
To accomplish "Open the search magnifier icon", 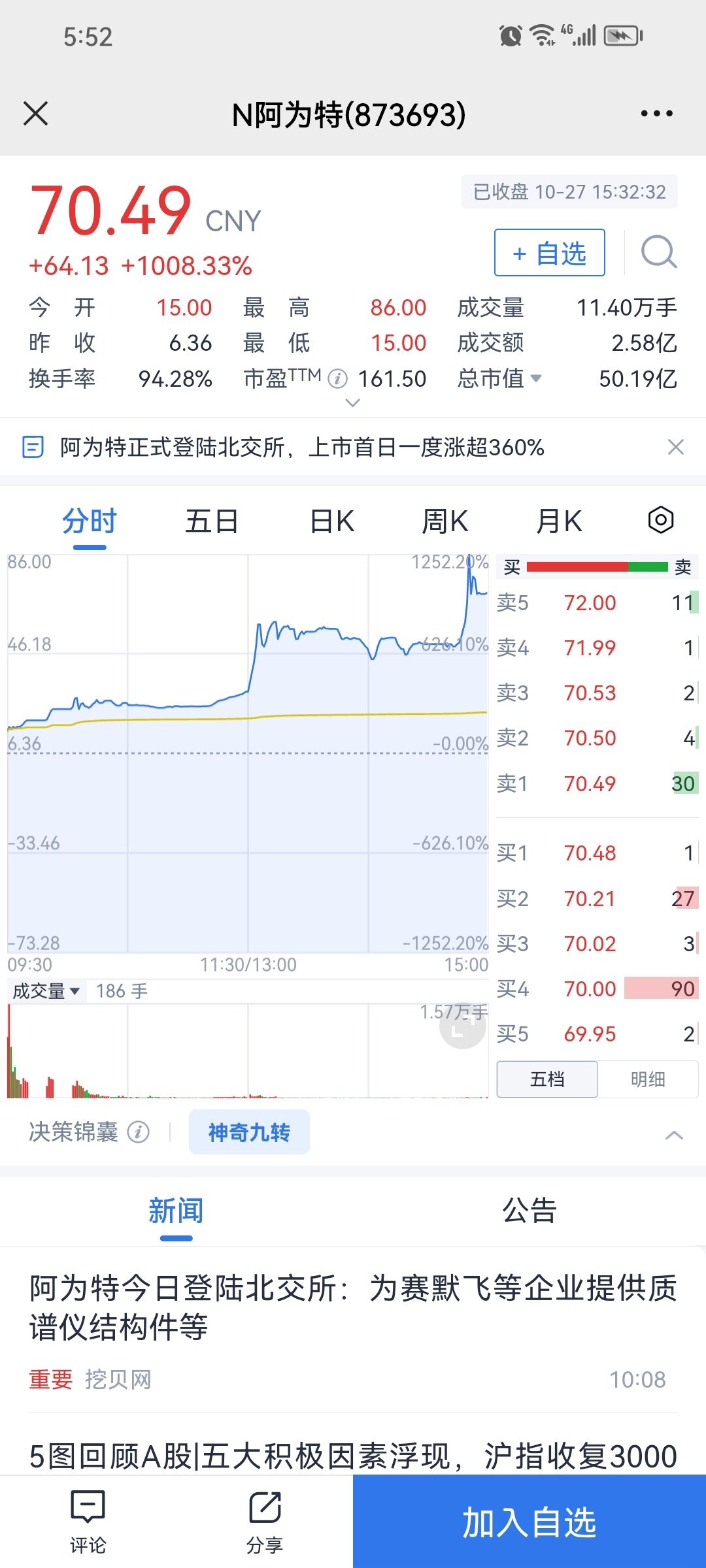I will 658,252.
